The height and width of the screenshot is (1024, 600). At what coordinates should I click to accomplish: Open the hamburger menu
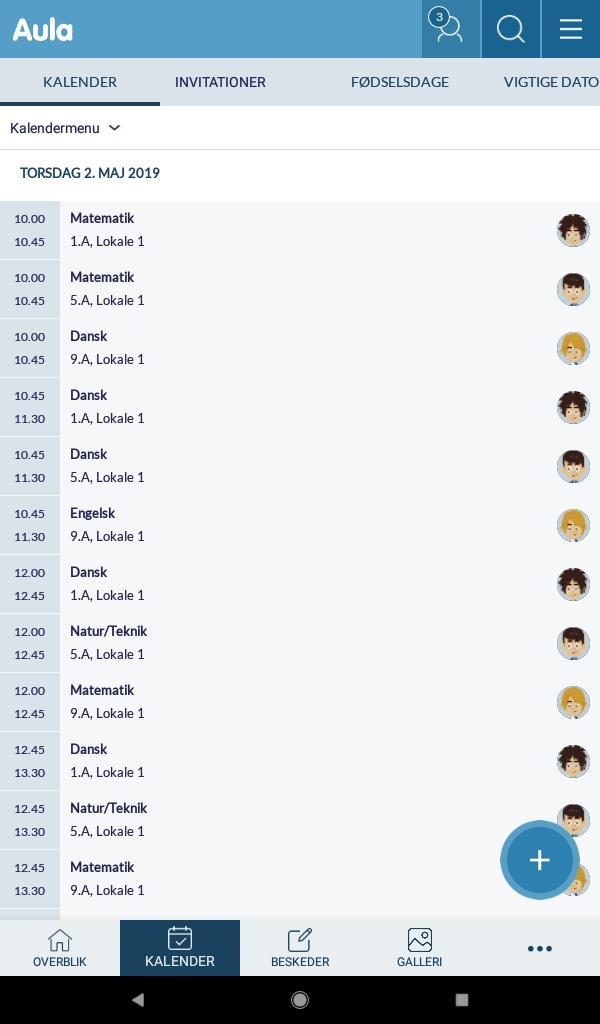[x=571, y=29]
